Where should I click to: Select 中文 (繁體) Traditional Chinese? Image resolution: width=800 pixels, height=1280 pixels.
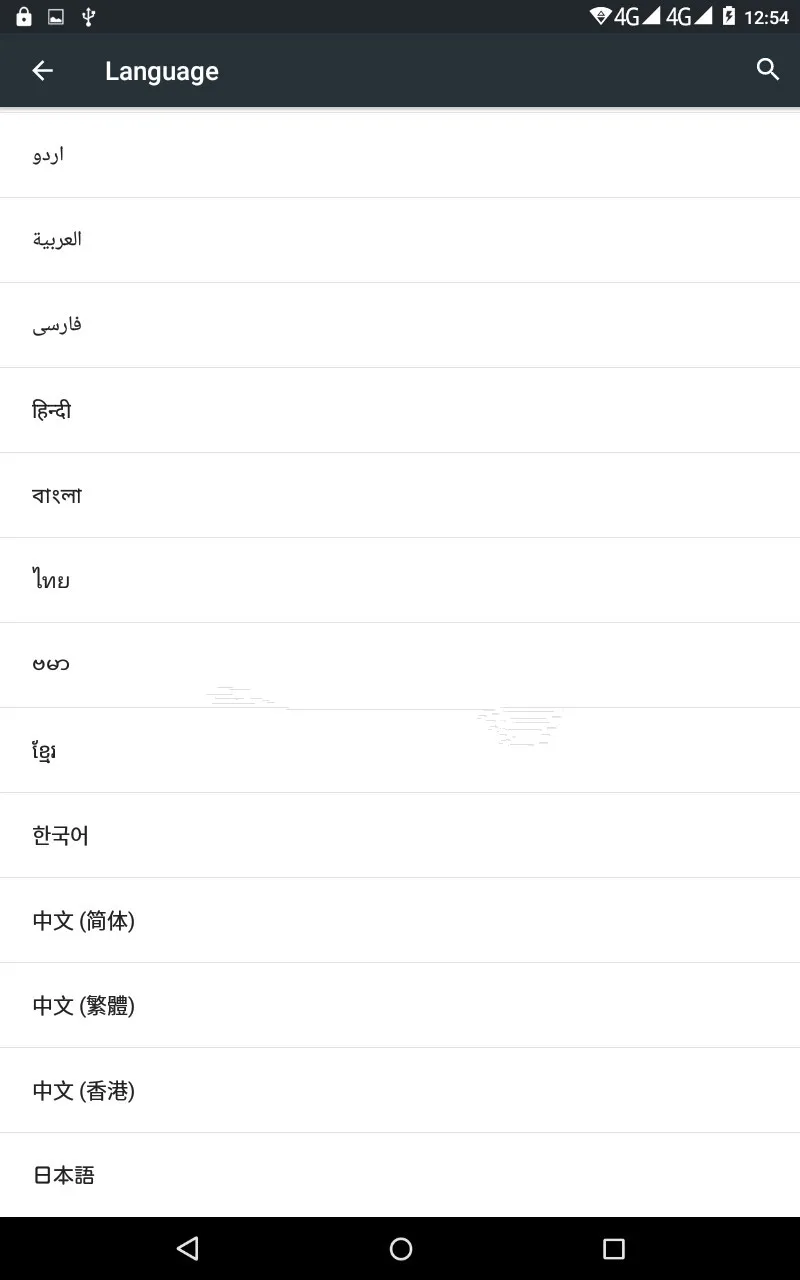pos(400,1005)
